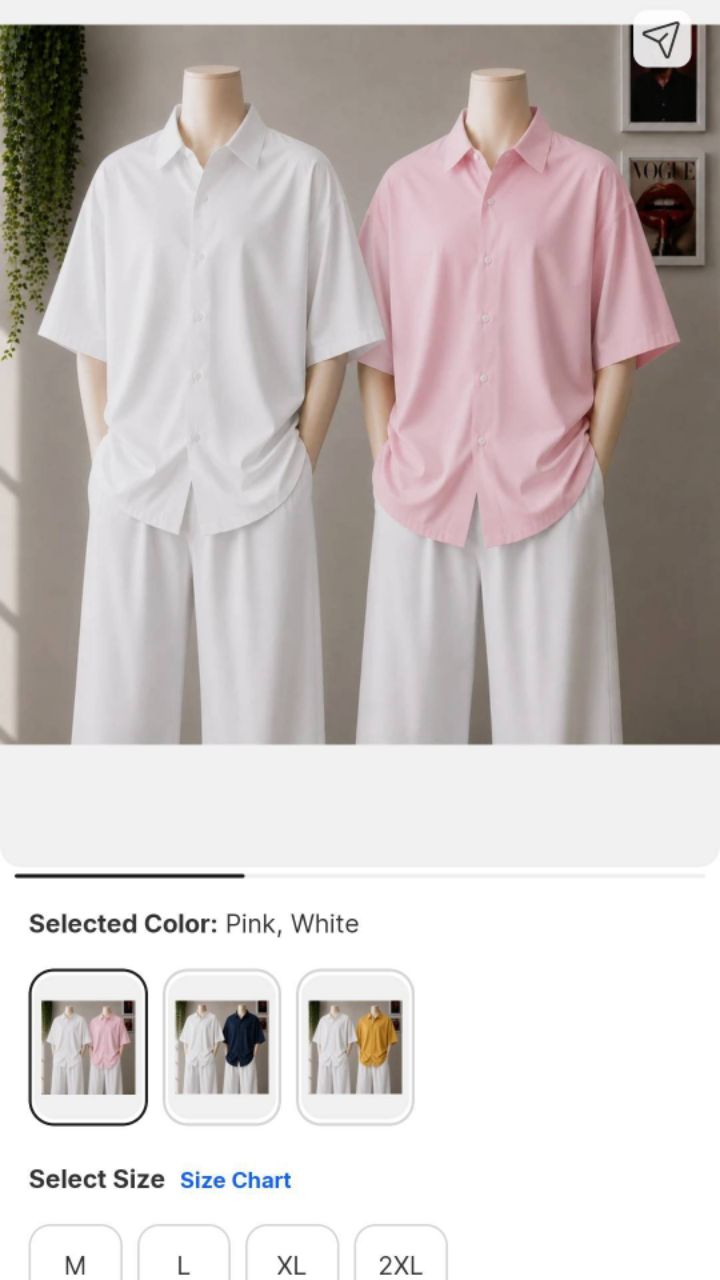Share this product via the send icon
Image resolution: width=720 pixels, height=1280 pixels.
[661, 40]
